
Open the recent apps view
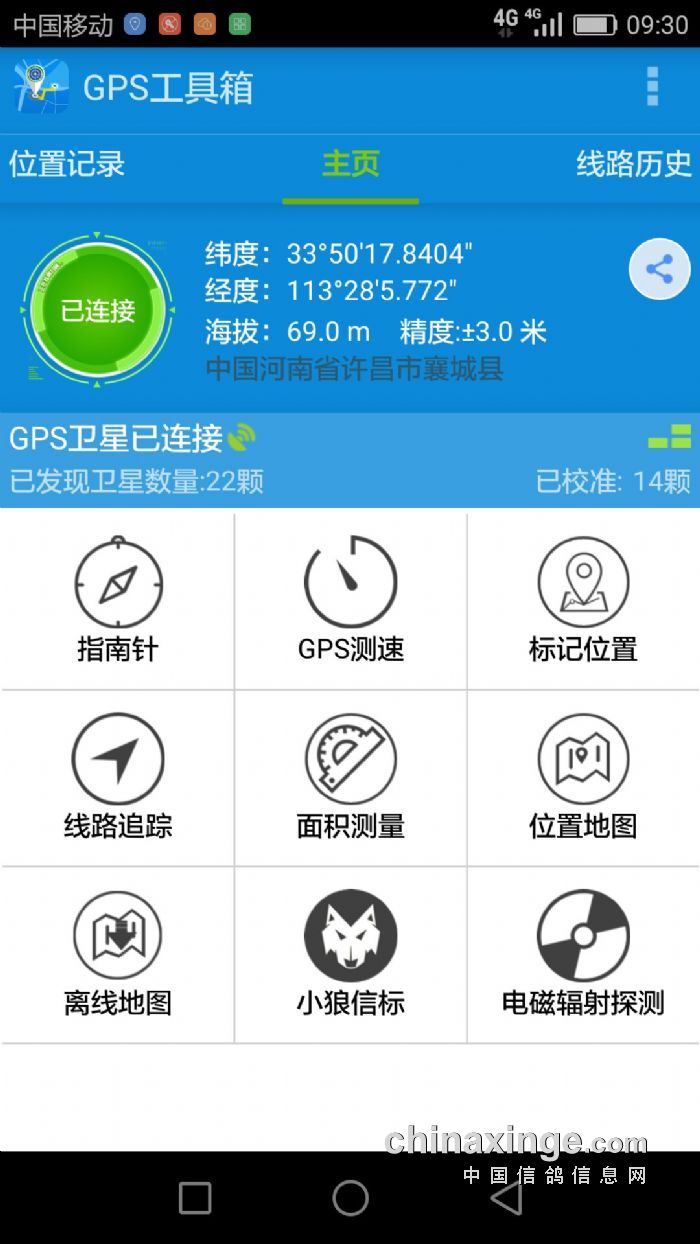(195, 1197)
